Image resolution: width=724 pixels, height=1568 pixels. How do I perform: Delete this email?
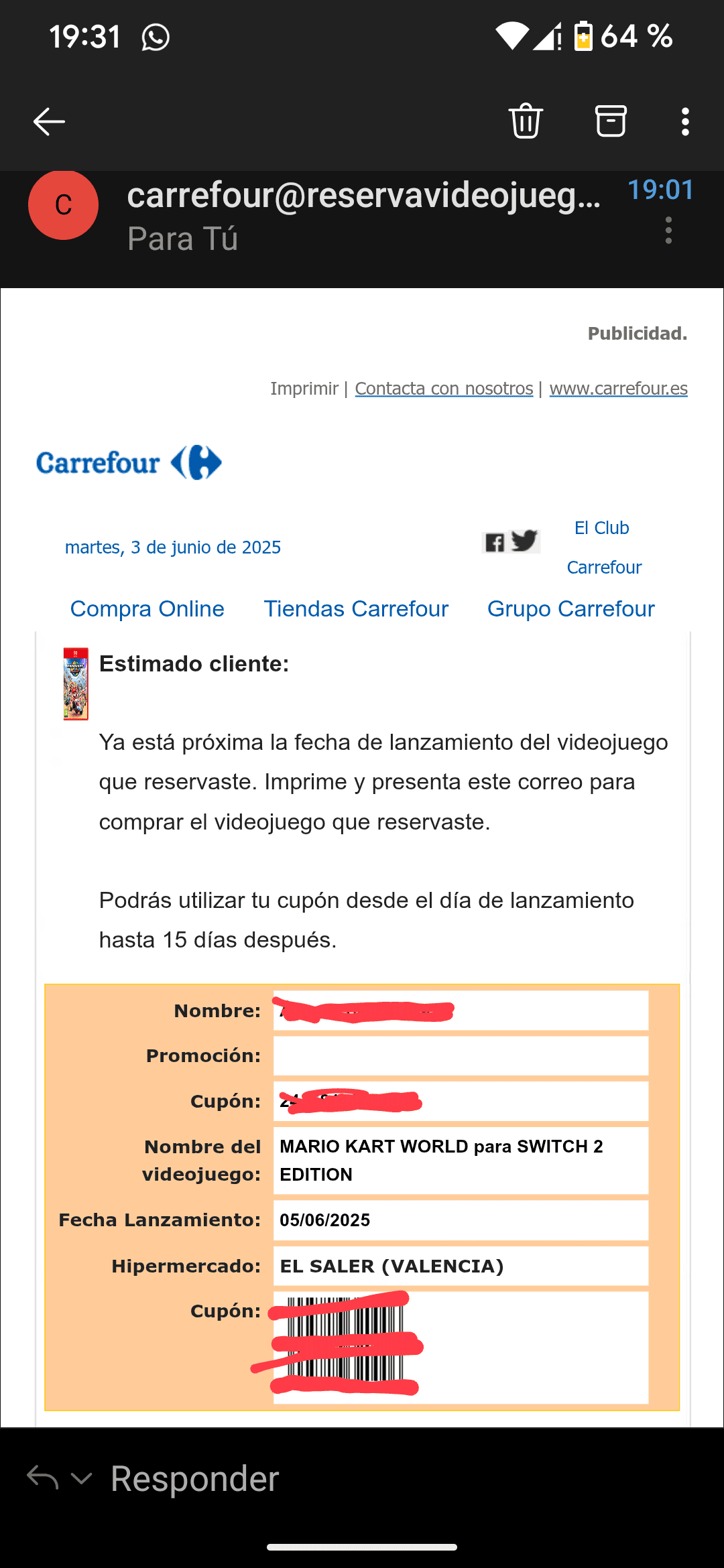(526, 121)
